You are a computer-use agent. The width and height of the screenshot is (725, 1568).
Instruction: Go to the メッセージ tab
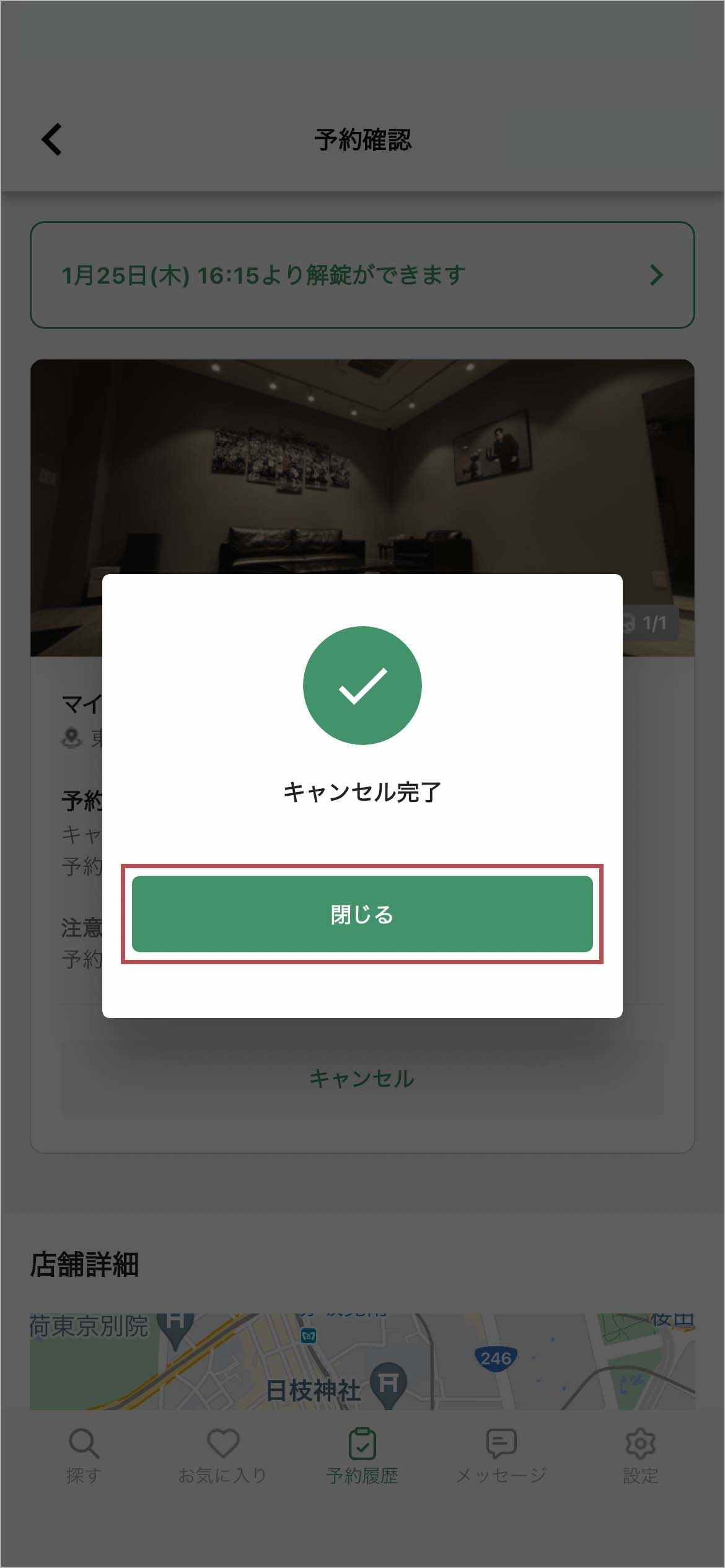pyautogui.click(x=501, y=1455)
